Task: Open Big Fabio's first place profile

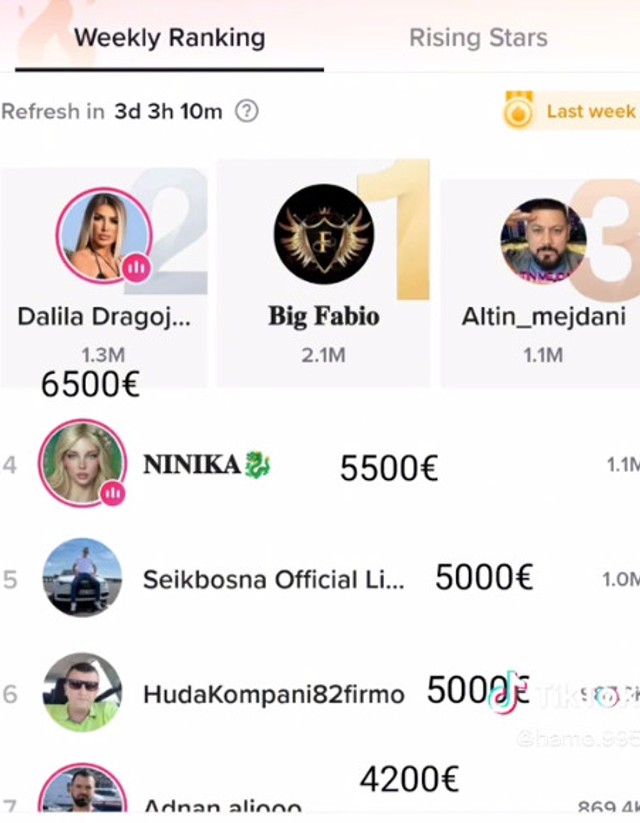Action: pyautogui.click(x=323, y=235)
